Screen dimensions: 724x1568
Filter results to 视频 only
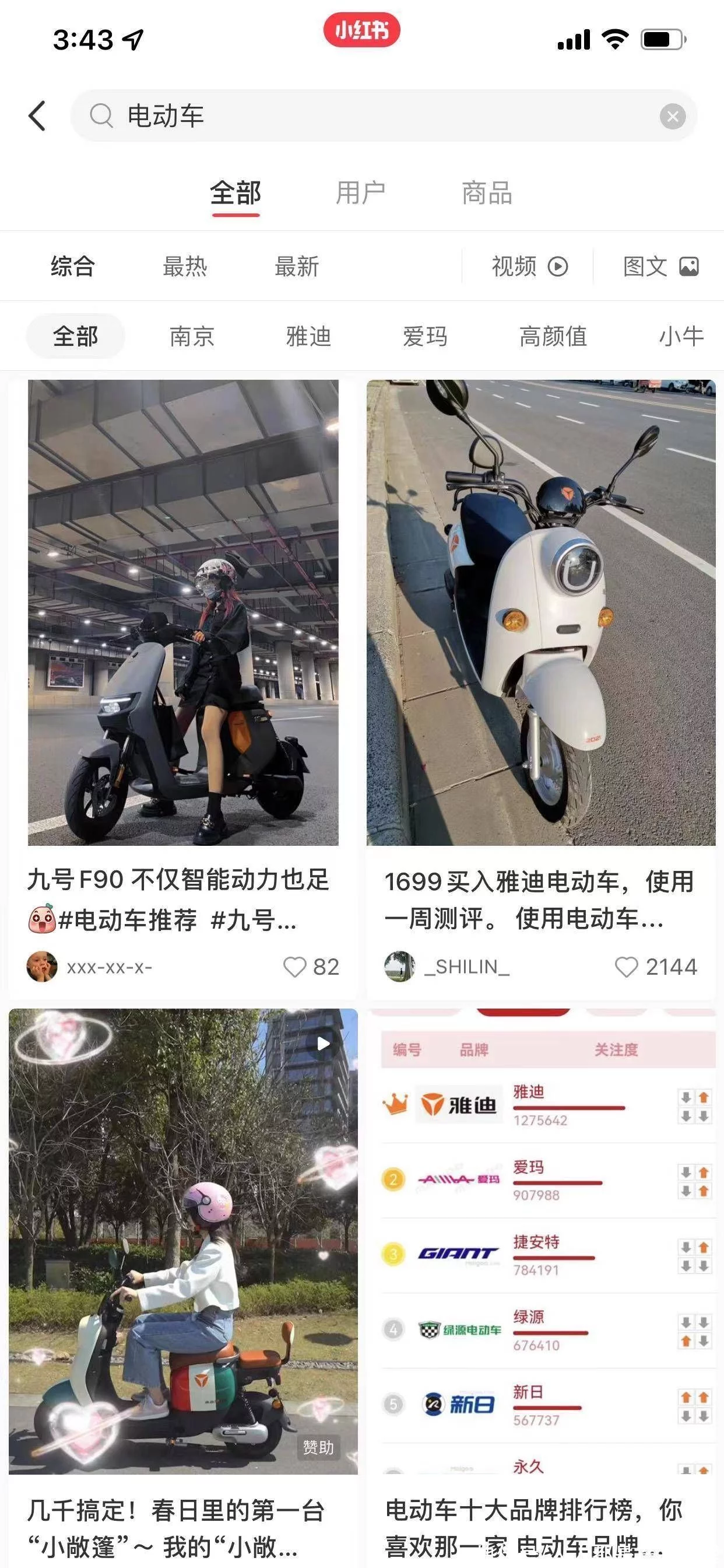(x=528, y=267)
